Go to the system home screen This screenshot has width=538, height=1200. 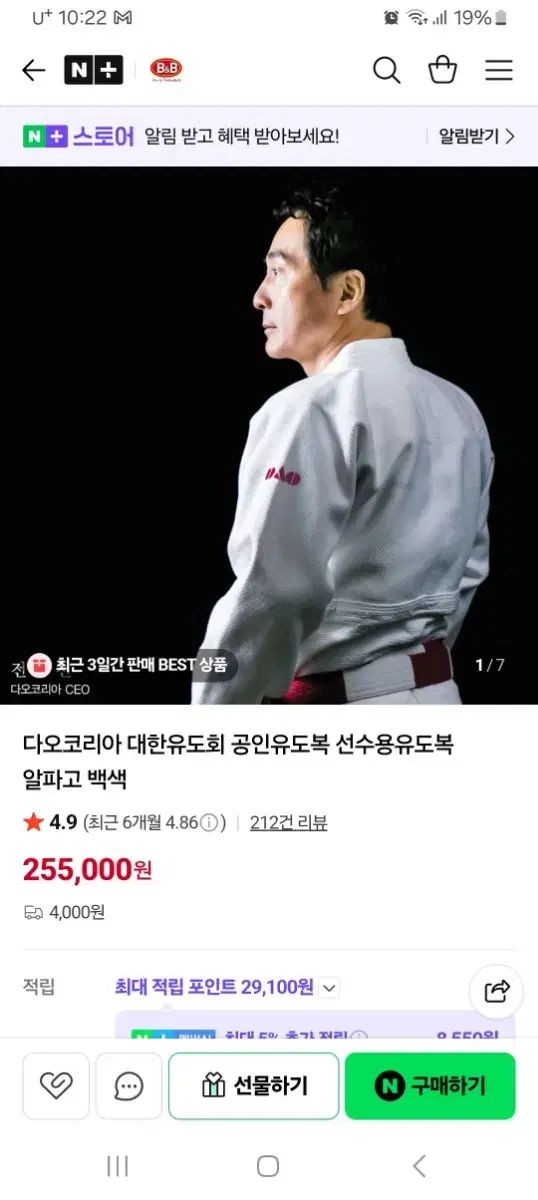pyautogui.click(x=268, y=1166)
